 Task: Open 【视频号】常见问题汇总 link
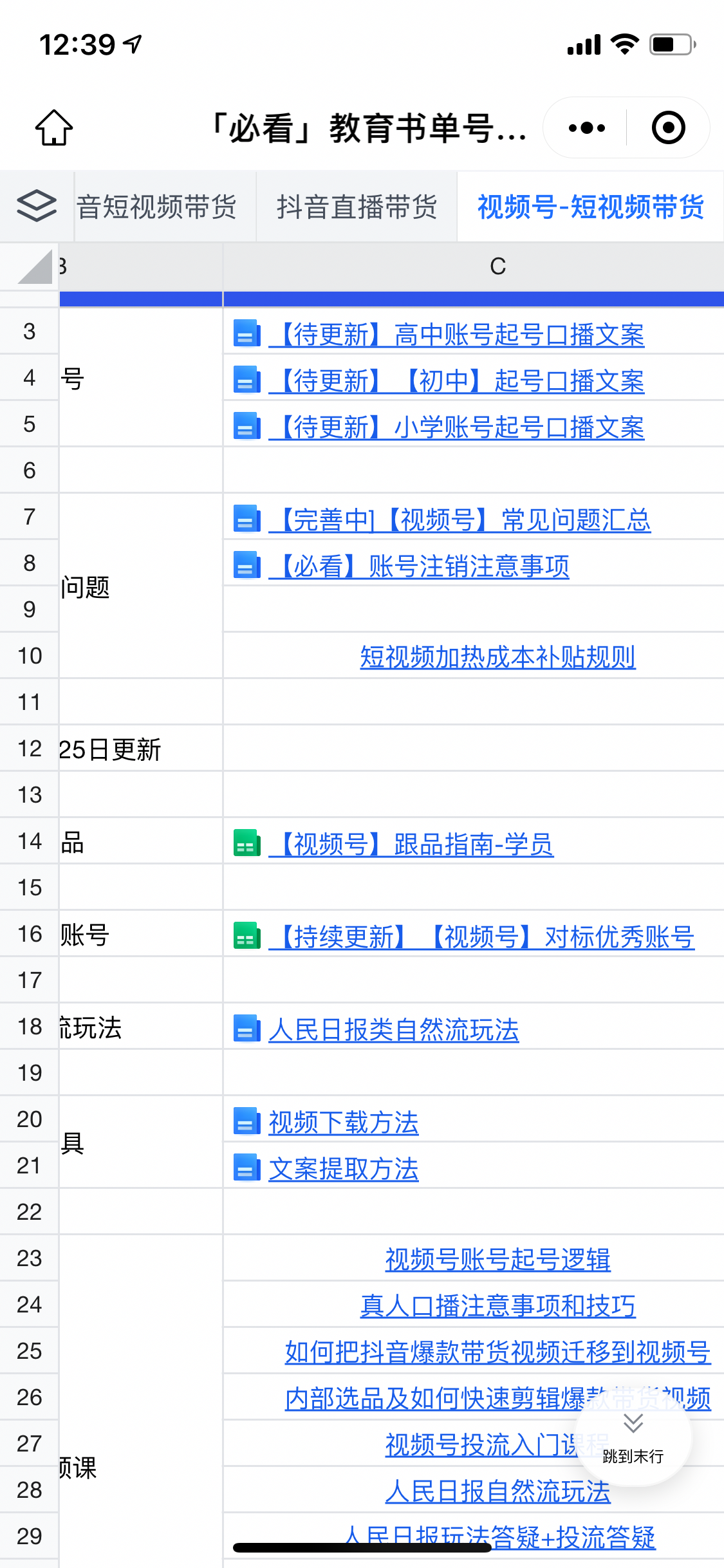tap(459, 520)
